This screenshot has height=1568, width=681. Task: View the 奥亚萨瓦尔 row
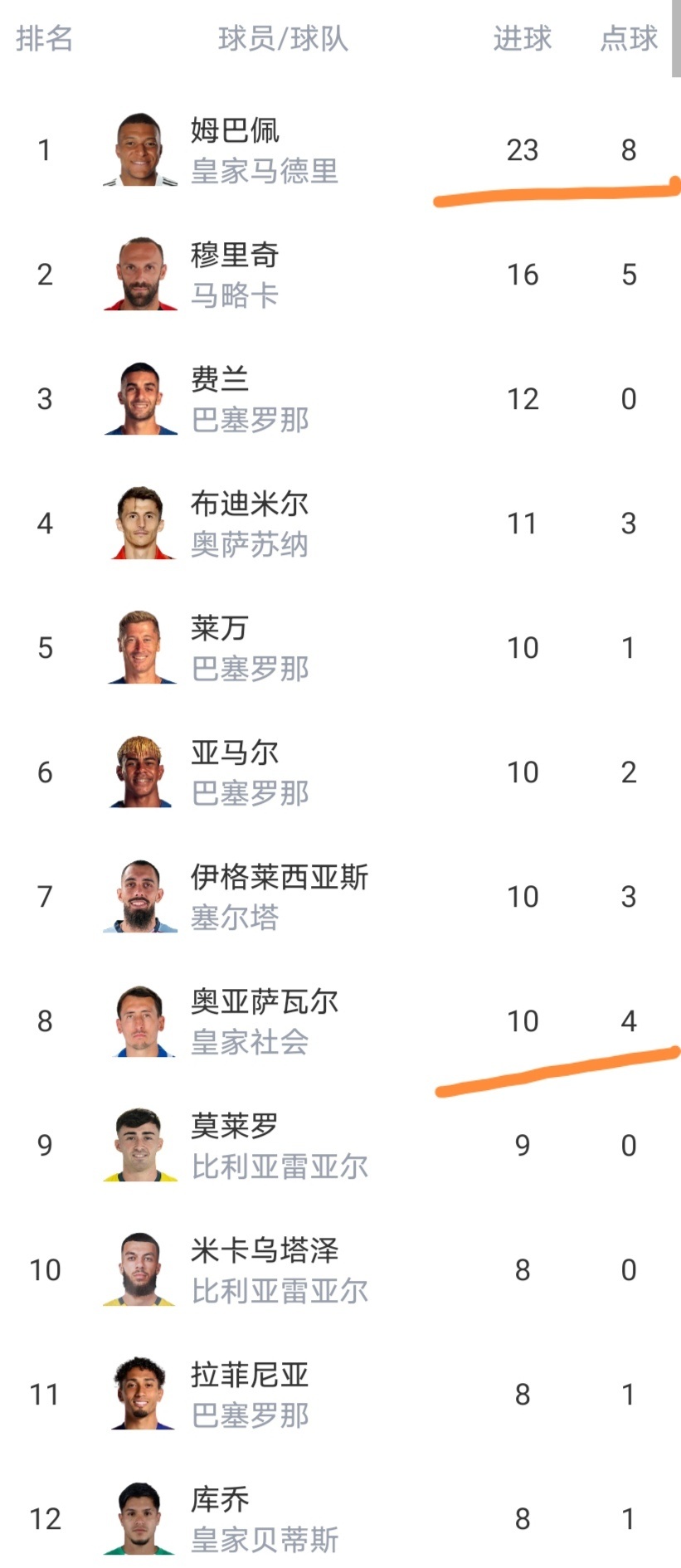pos(264,1002)
